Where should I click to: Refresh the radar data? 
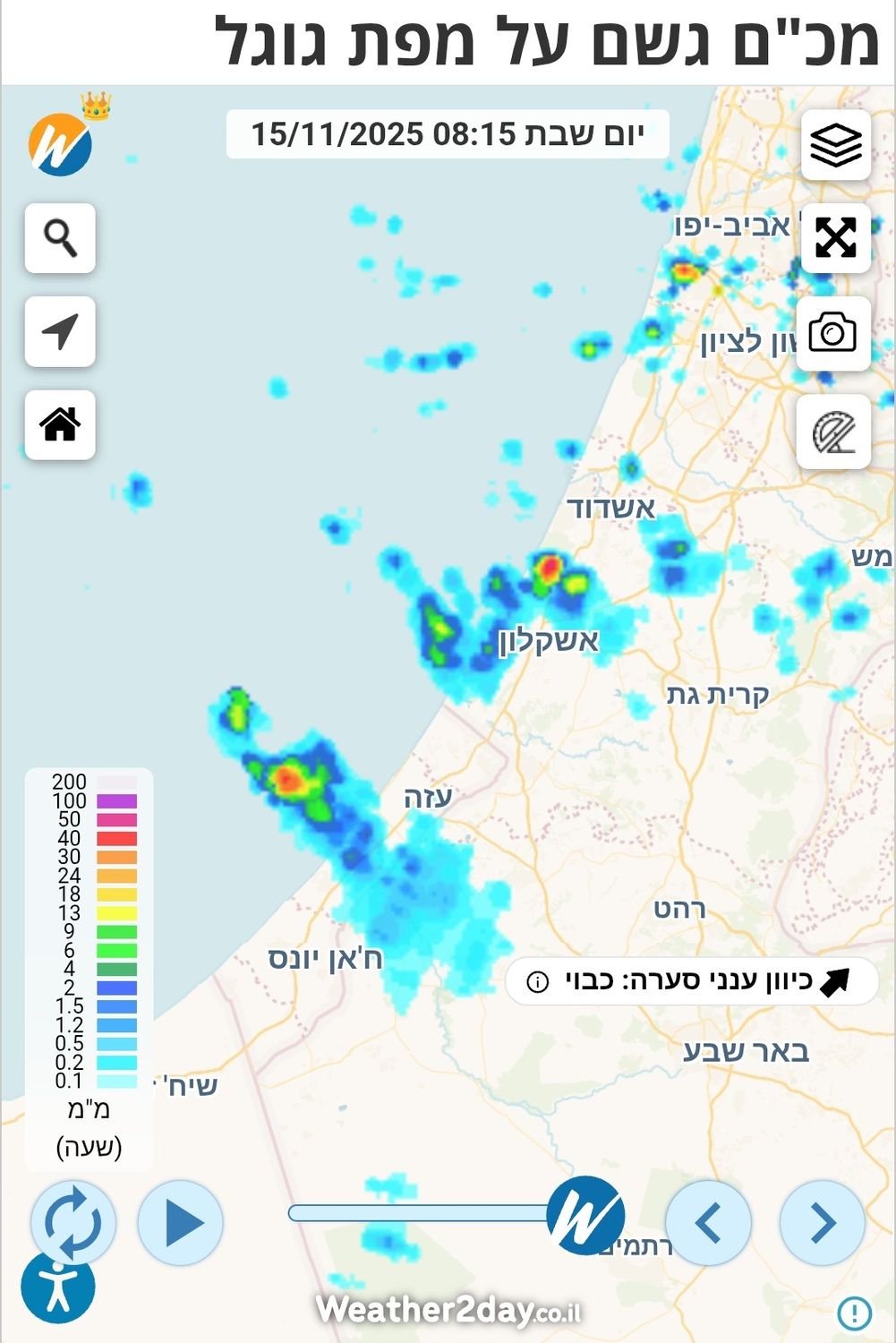73,1222
